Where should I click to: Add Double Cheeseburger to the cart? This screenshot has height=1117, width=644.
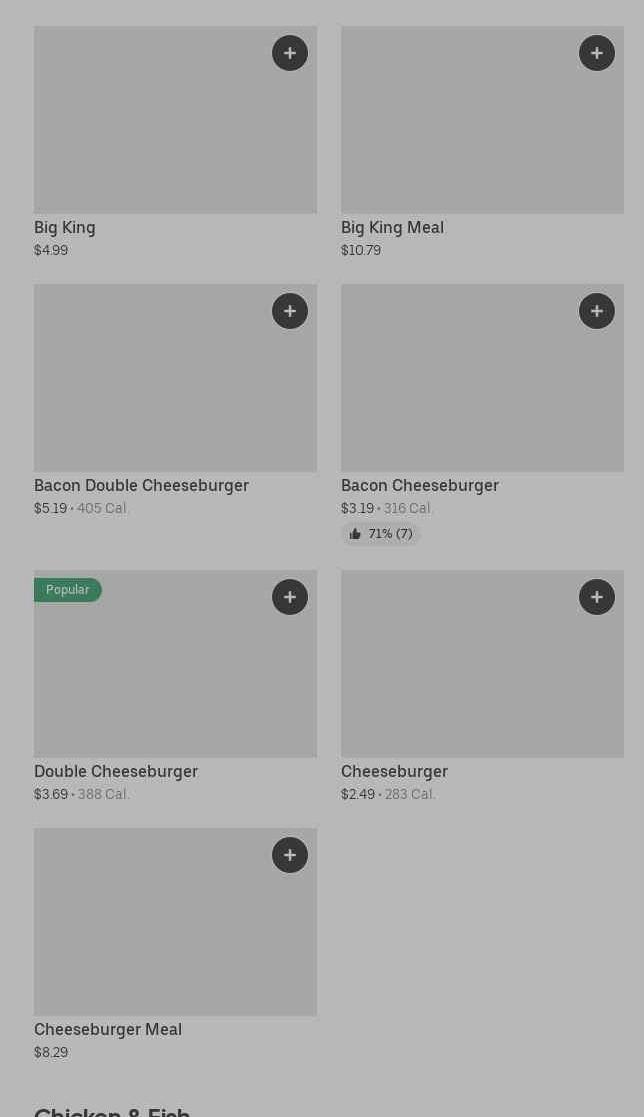pyautogui.click(x=290, y=597)
